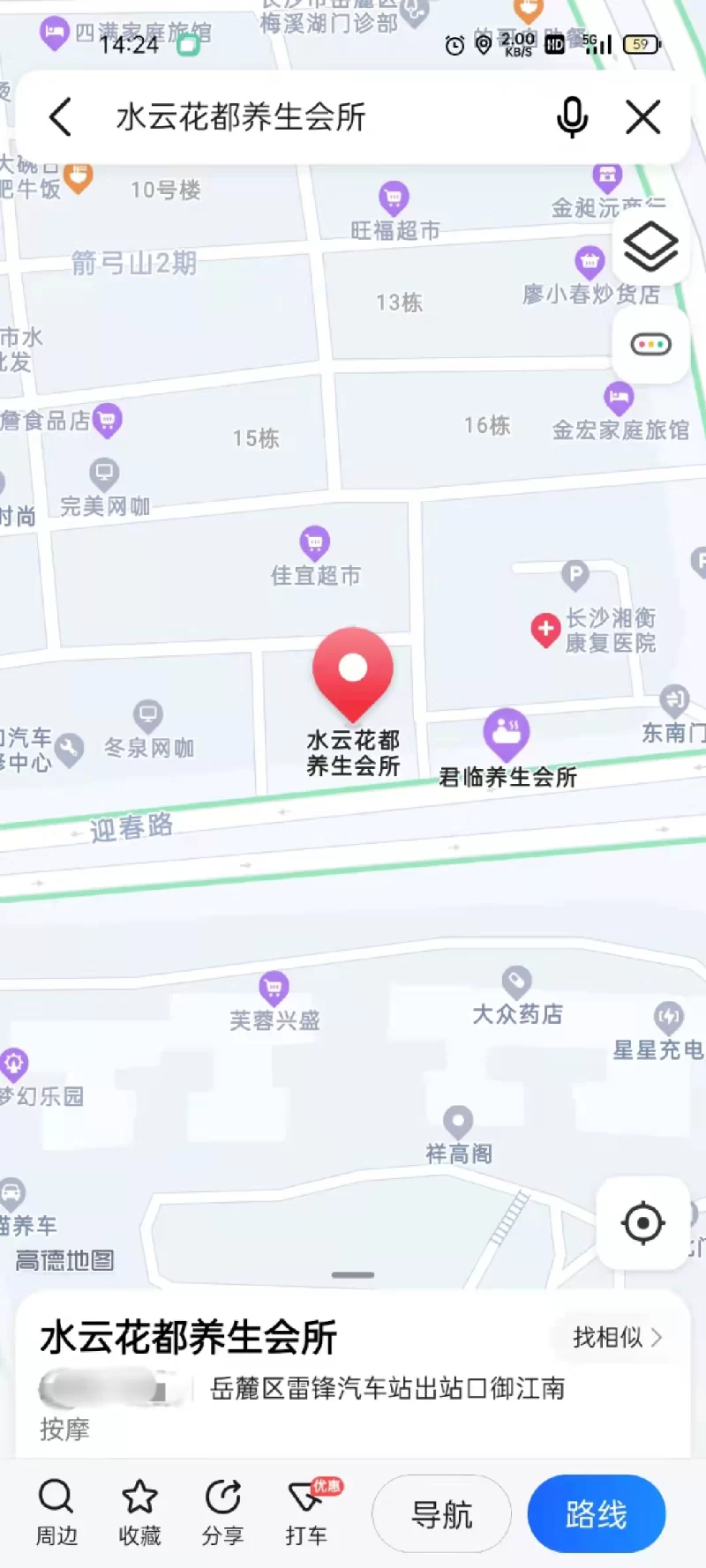The width and height of the screenshot is (706, 1568).
Task: Start navigation with 导航 button
Action: (441, 1514)
